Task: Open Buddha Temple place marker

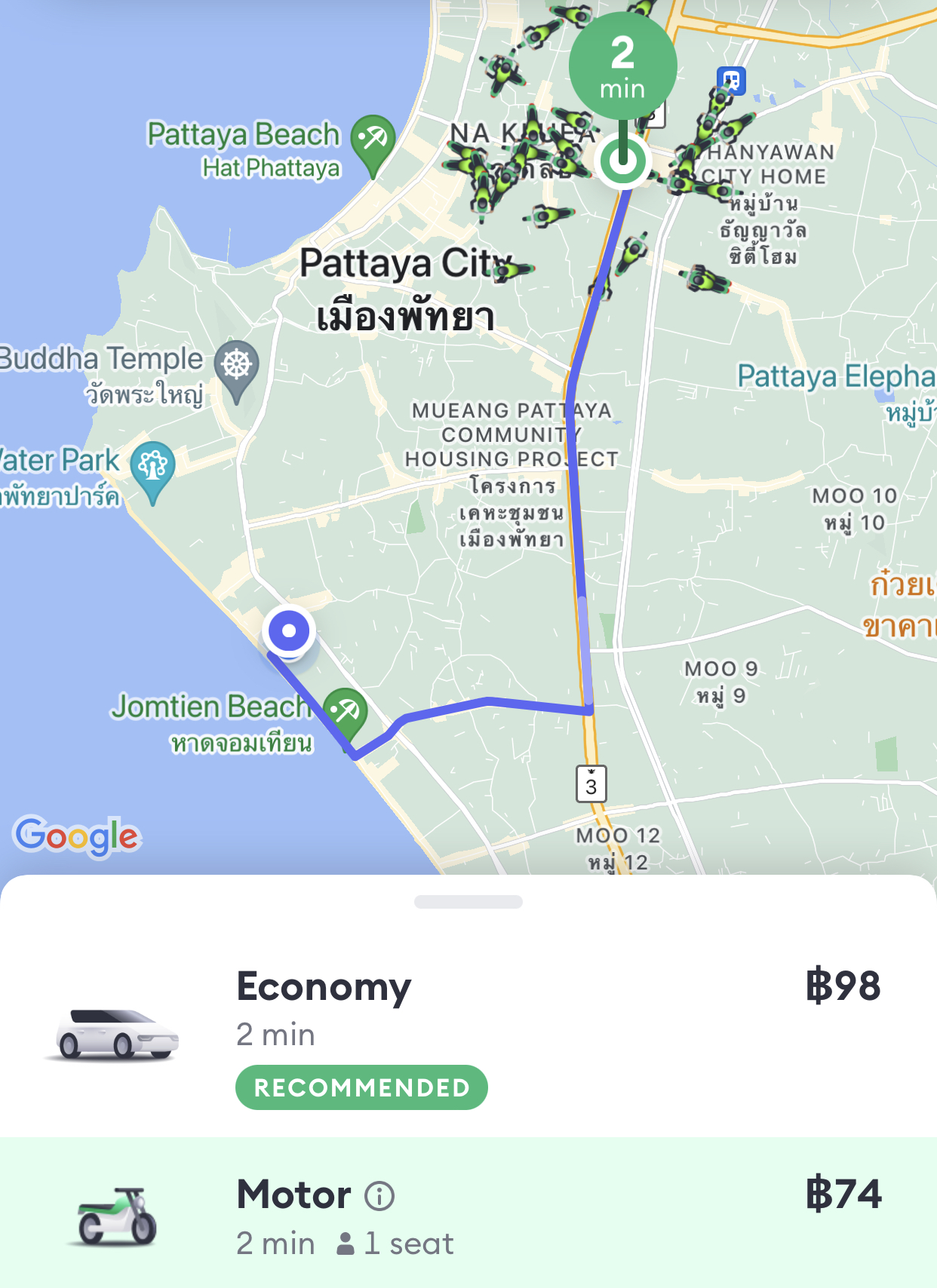Action: [236, 366]
